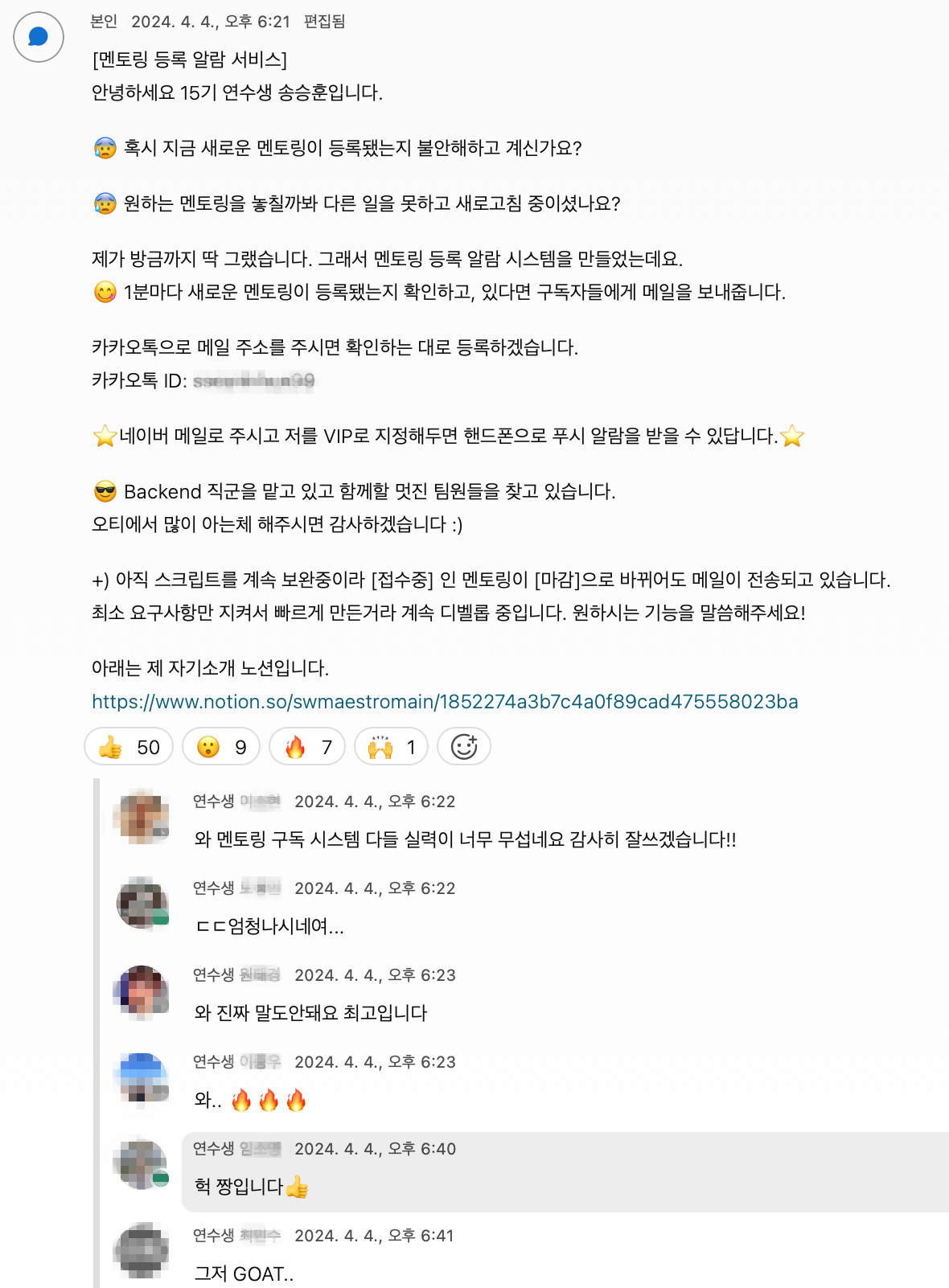The image size is (949, 1288).
Task: Open the Notion self-introduction link
Action: [x=445, y=702]
